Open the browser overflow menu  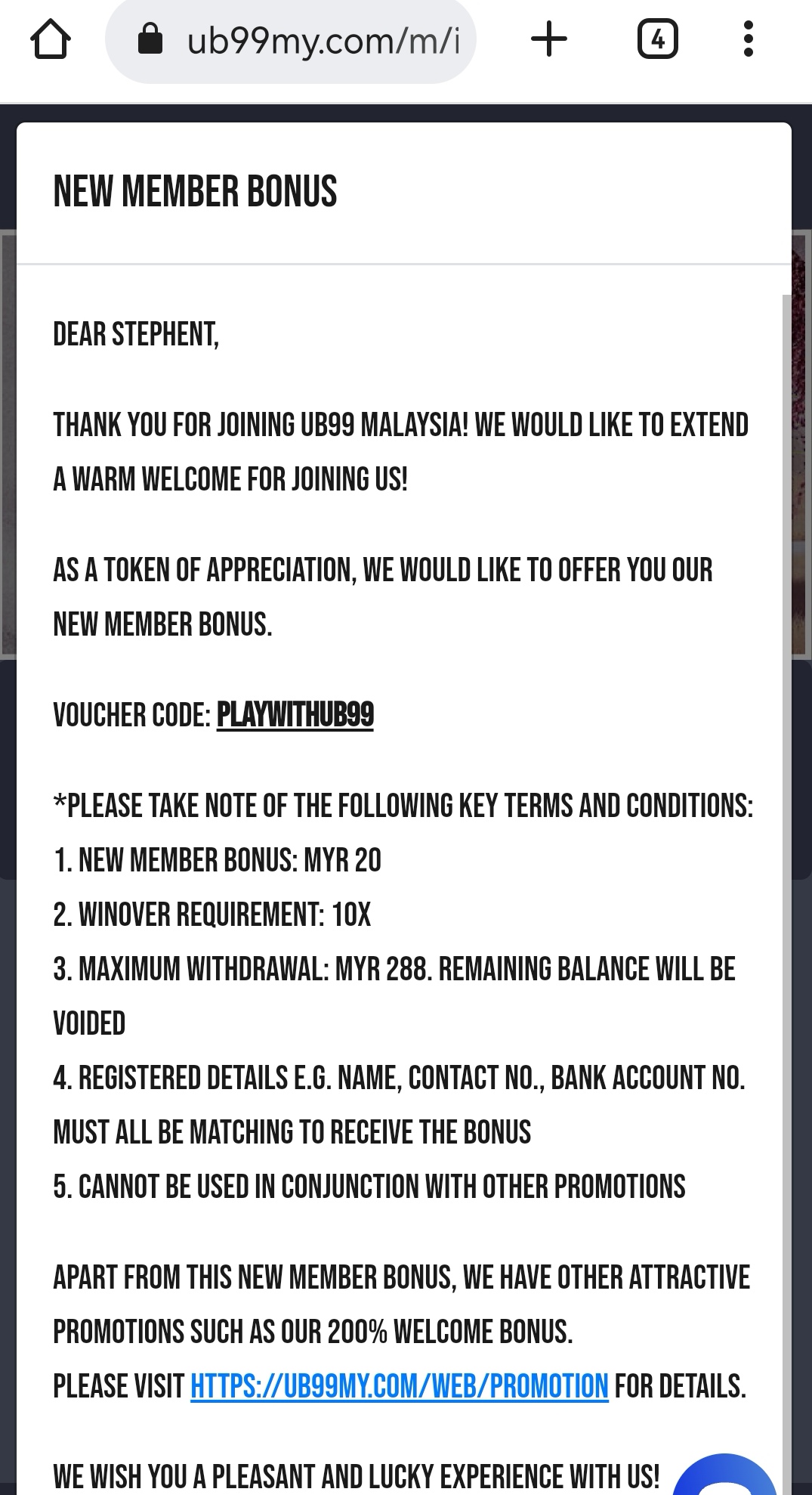pyautogui.click(x=748, y=39)
